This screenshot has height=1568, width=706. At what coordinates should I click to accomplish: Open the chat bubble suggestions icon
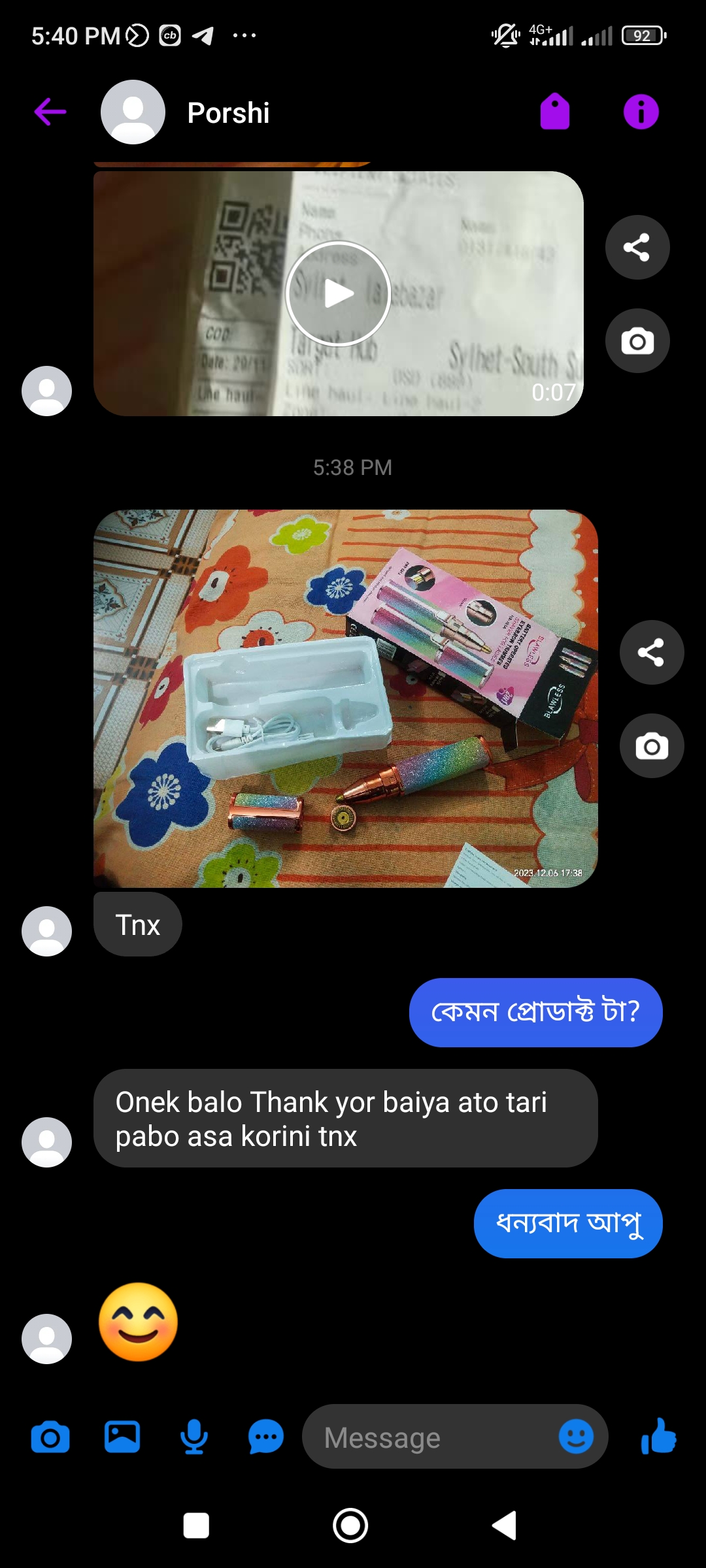[265, 1437]
